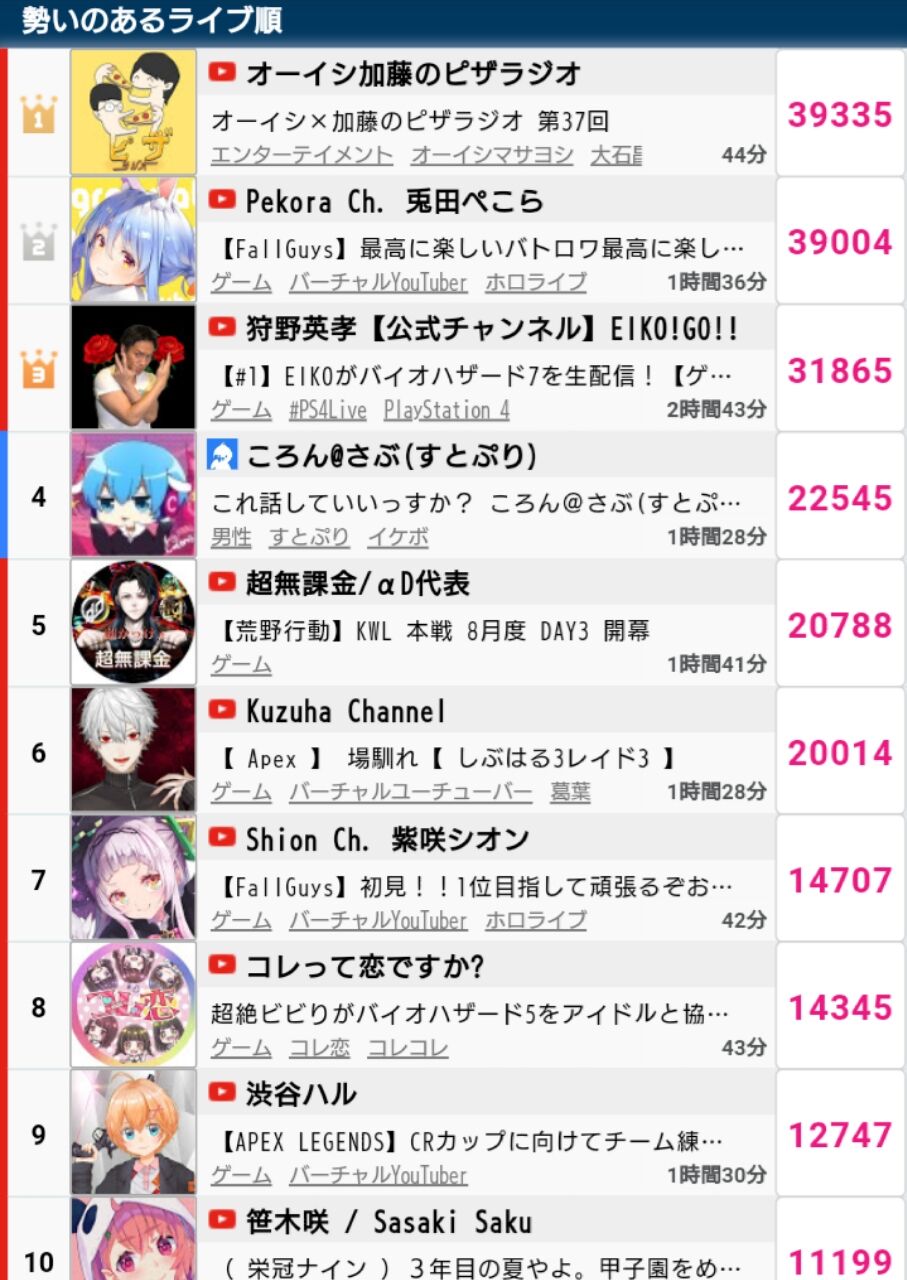
Task: Open オーイシ加藤のピザラジオ live stream
Action: pos(410,122)
